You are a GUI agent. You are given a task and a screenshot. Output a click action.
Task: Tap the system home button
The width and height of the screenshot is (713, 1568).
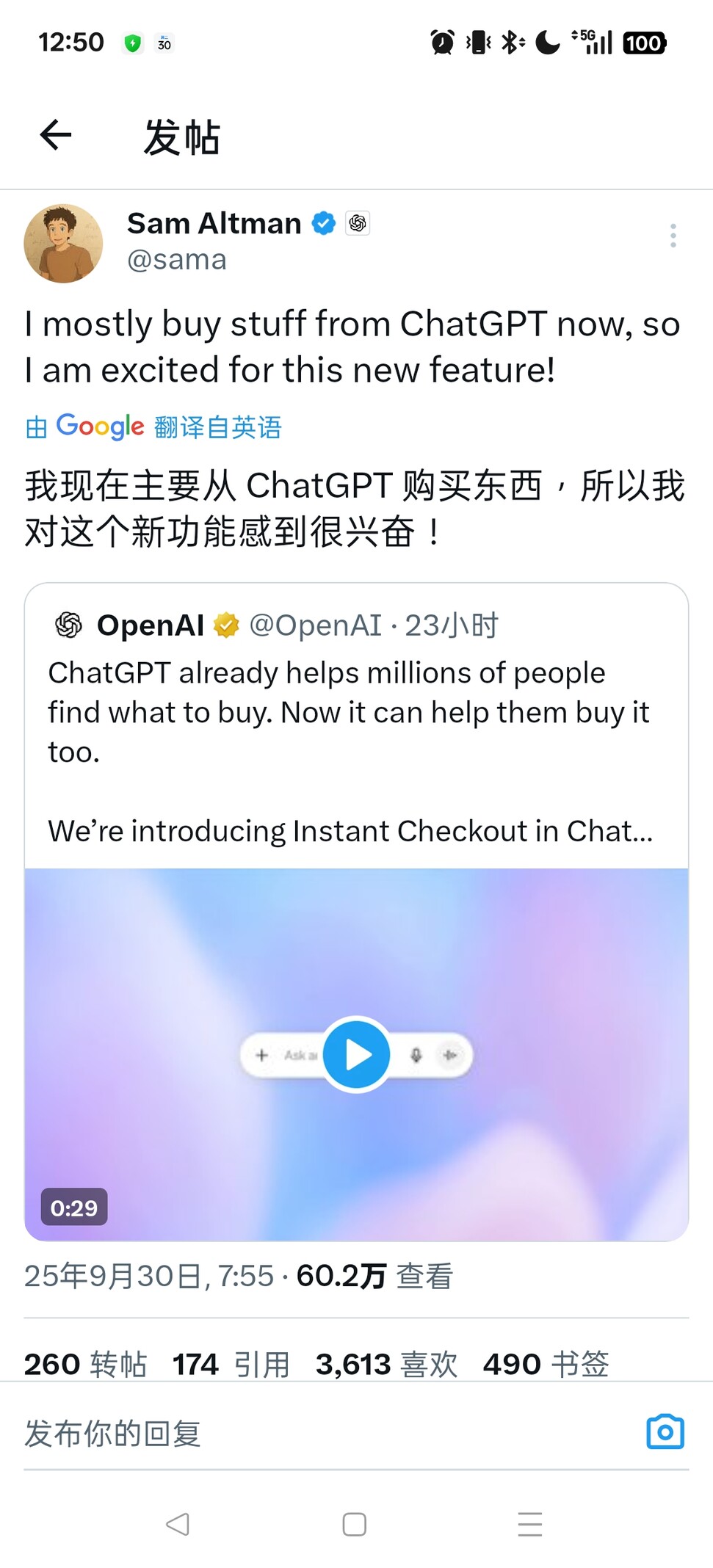(x=355, y=1525)
